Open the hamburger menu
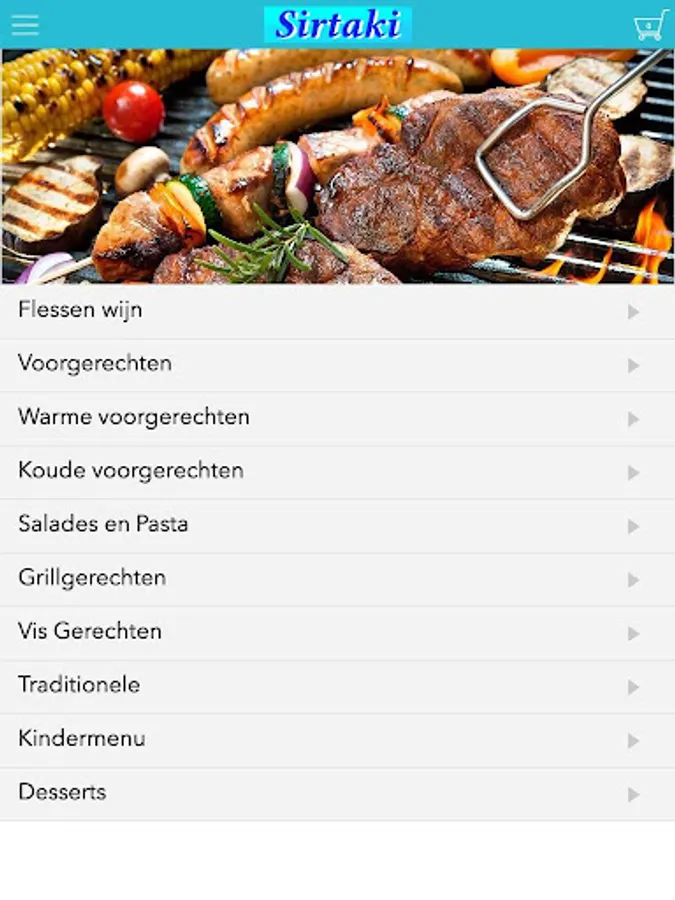 pyautogui.click(x=25, y=25)
